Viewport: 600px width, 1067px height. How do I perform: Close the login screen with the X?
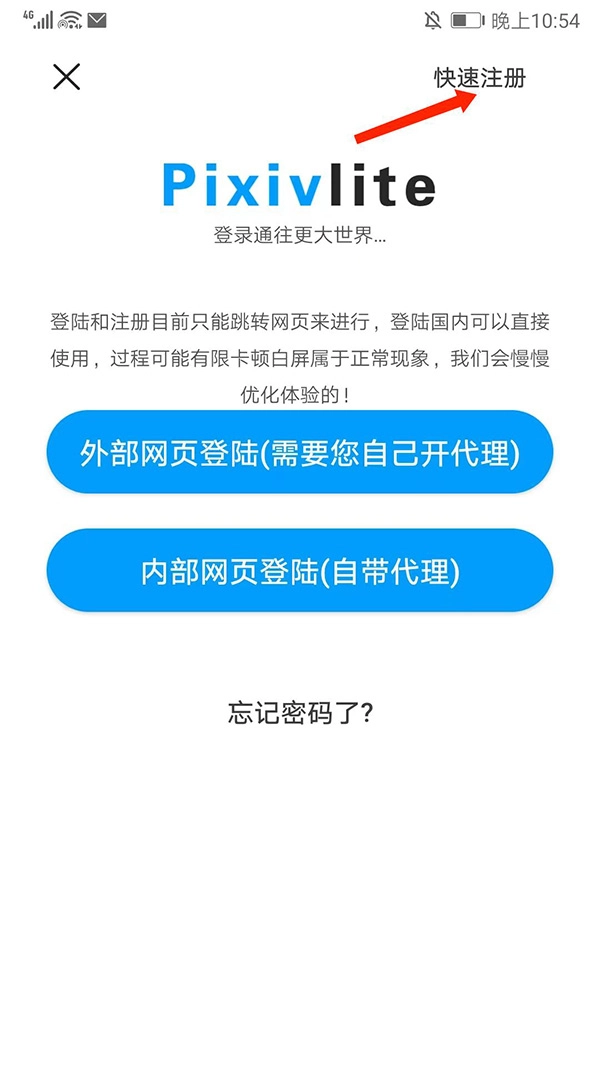click(66, 77)
